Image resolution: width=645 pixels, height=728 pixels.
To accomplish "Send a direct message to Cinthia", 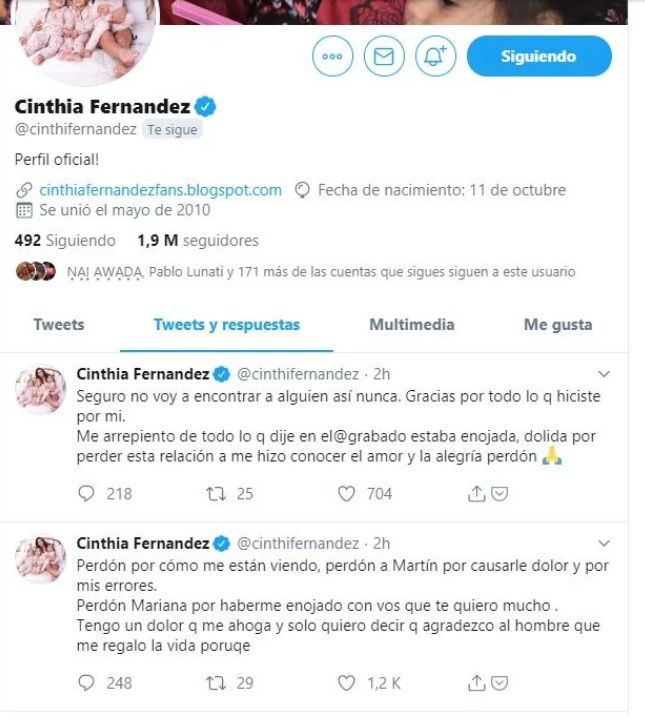I will pyautogui.click(x=383, y=57).
